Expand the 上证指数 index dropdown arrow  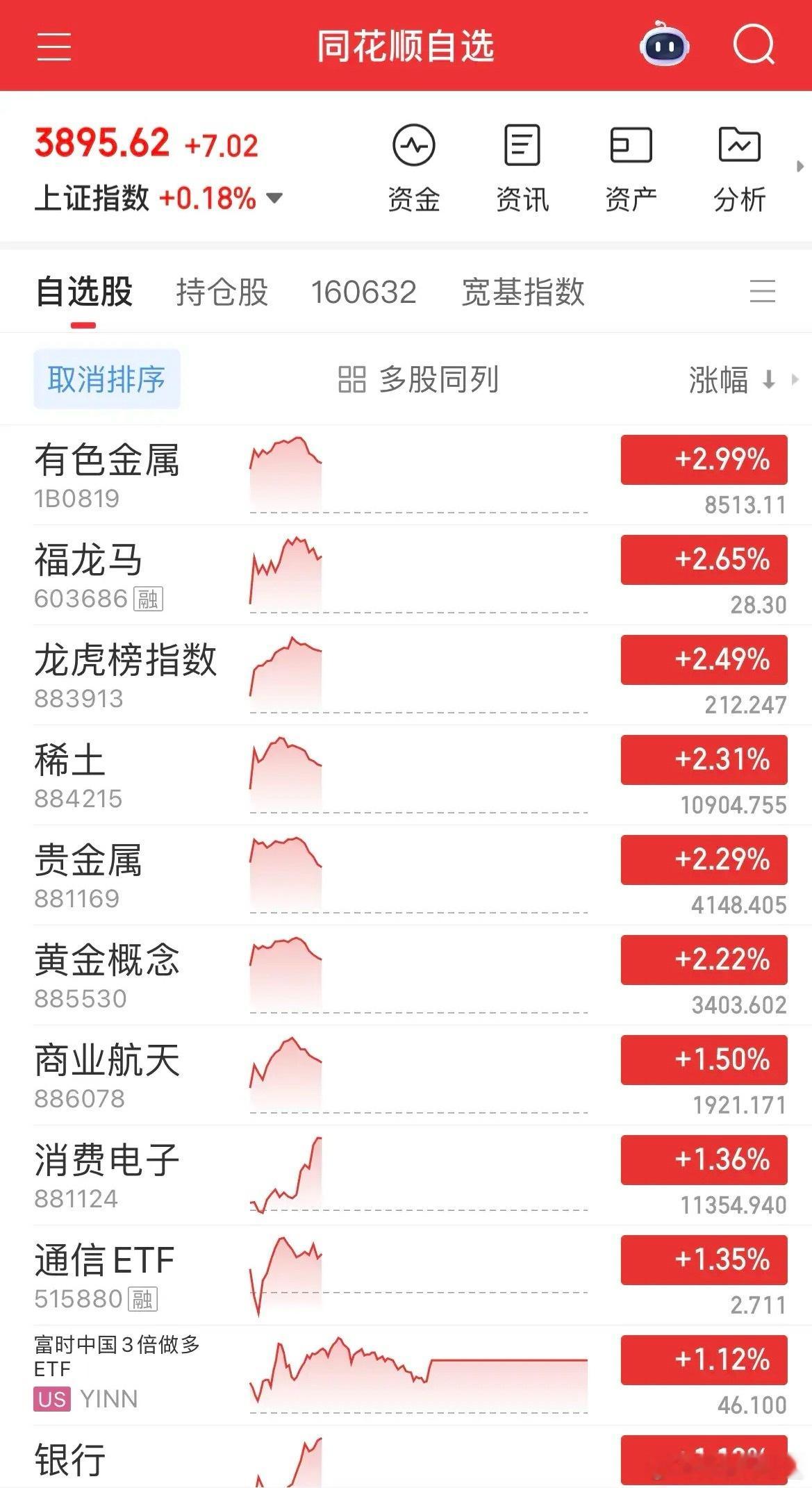(274, 198)
